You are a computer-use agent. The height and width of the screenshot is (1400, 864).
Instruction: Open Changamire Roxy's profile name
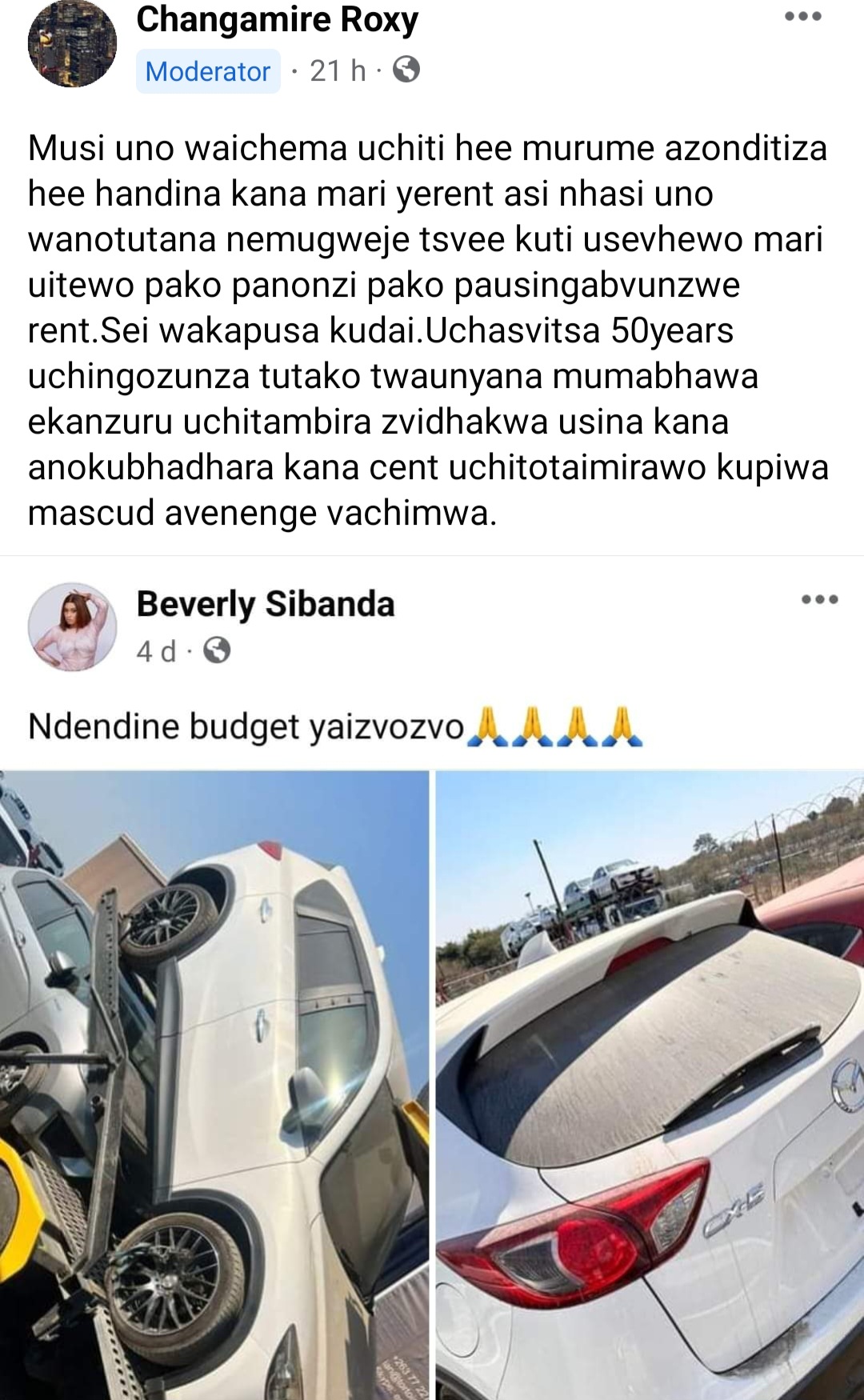[x=277, y=19]
